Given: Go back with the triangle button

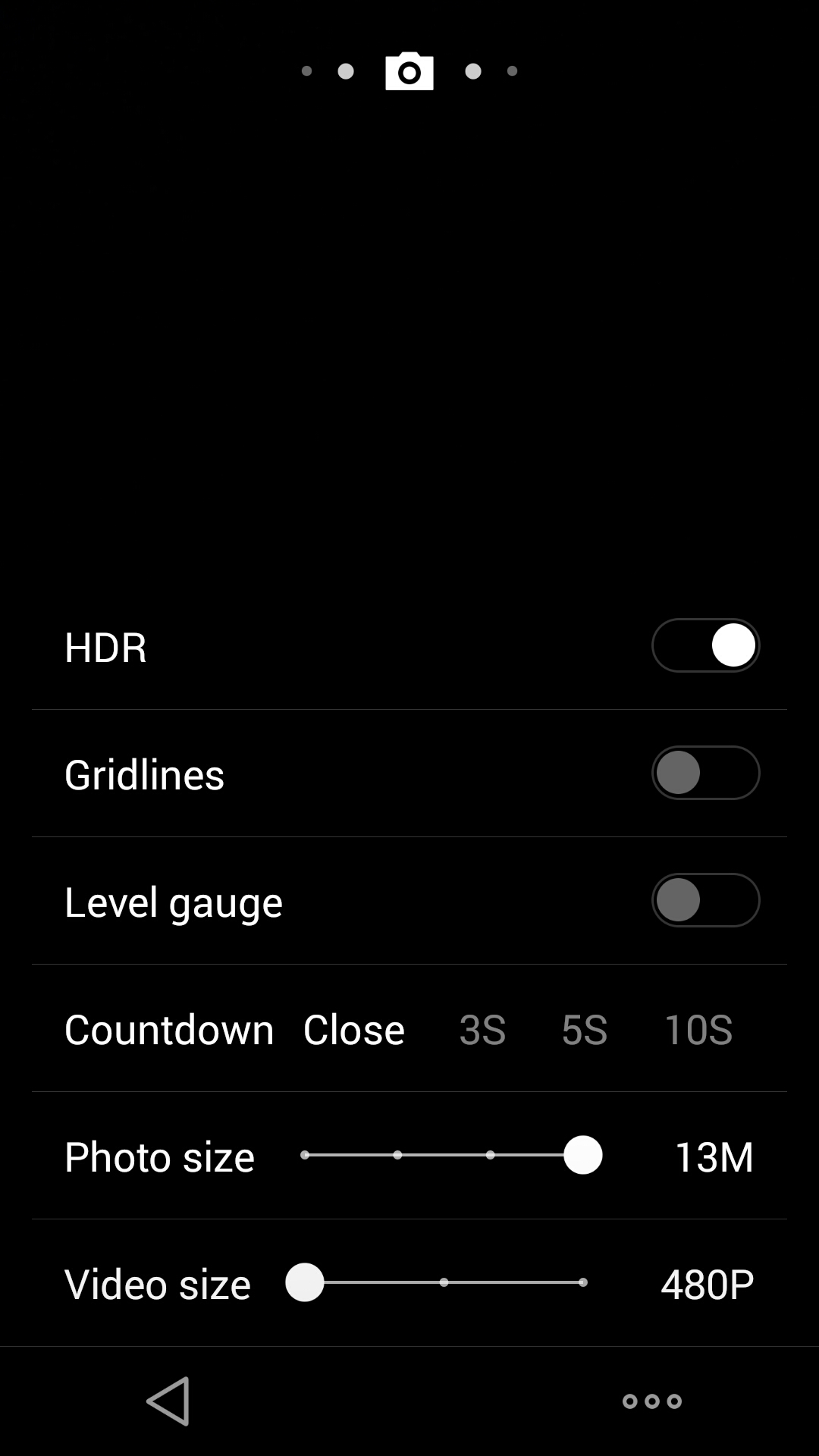Looking at the screenshot, I should (168, 1401).
